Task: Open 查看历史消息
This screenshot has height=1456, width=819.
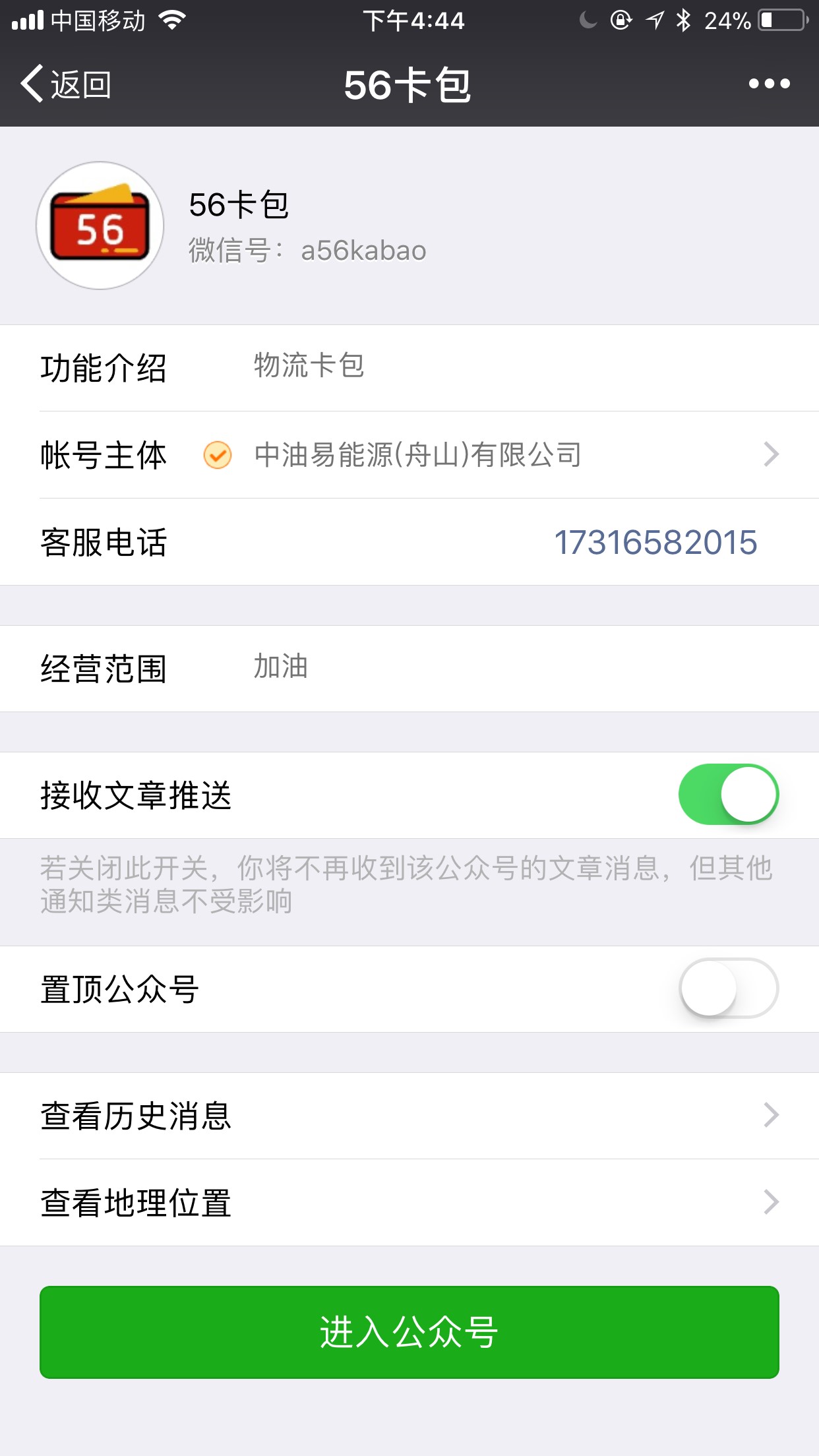Action: (409, 1116)
